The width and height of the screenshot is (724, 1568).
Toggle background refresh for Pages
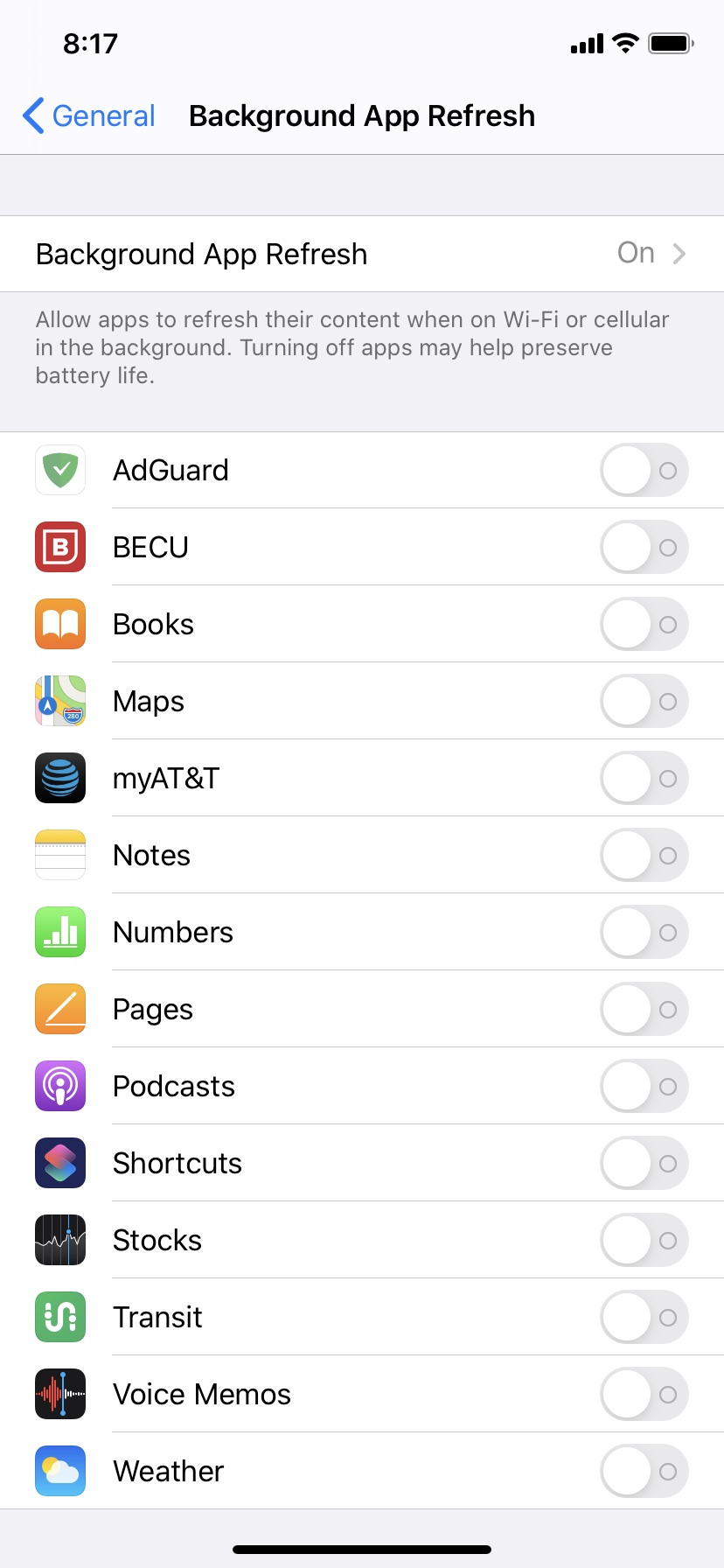point(644,1009)
